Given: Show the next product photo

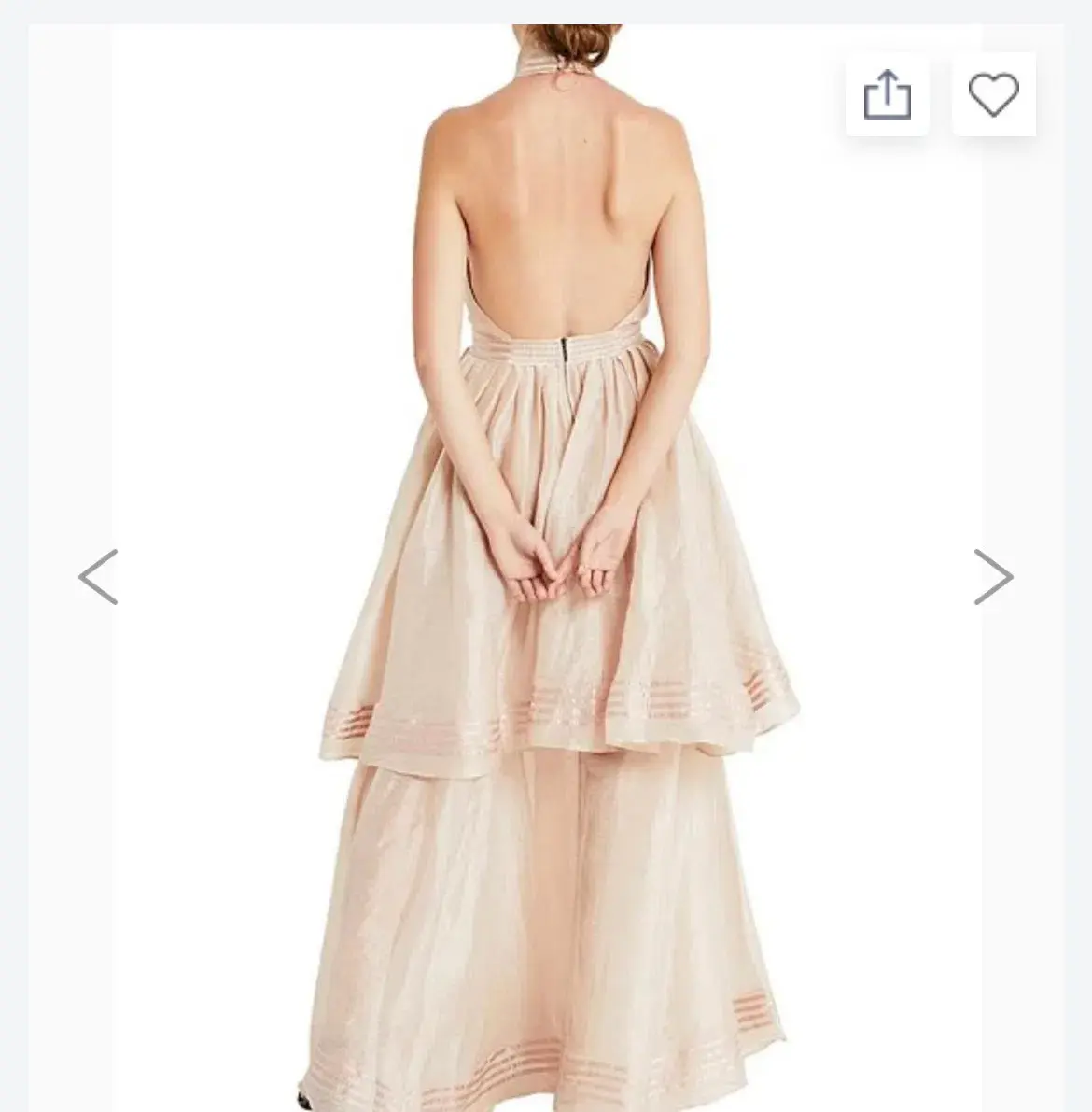Looking at the screenshot, I should (993, 577).
